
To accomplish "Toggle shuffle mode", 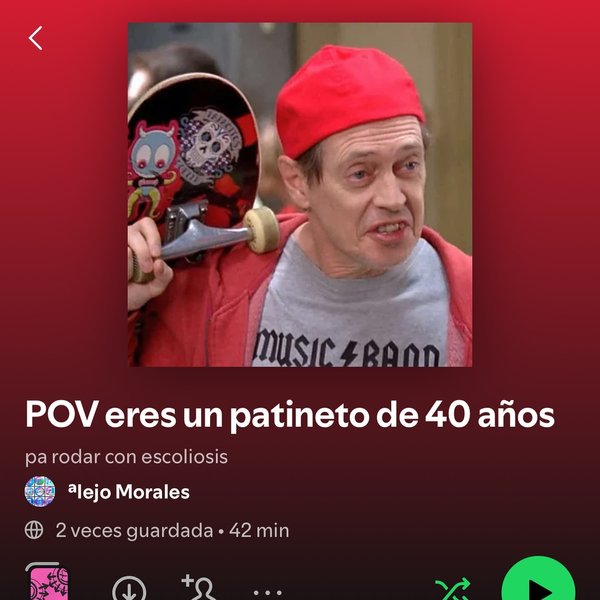I will coord(452,590).
